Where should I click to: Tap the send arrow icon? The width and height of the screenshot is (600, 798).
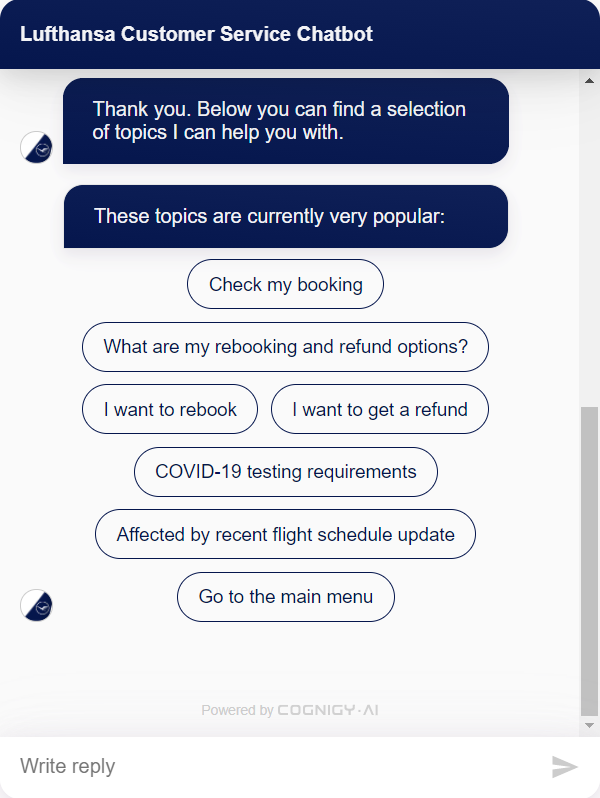tap(565, 767)
